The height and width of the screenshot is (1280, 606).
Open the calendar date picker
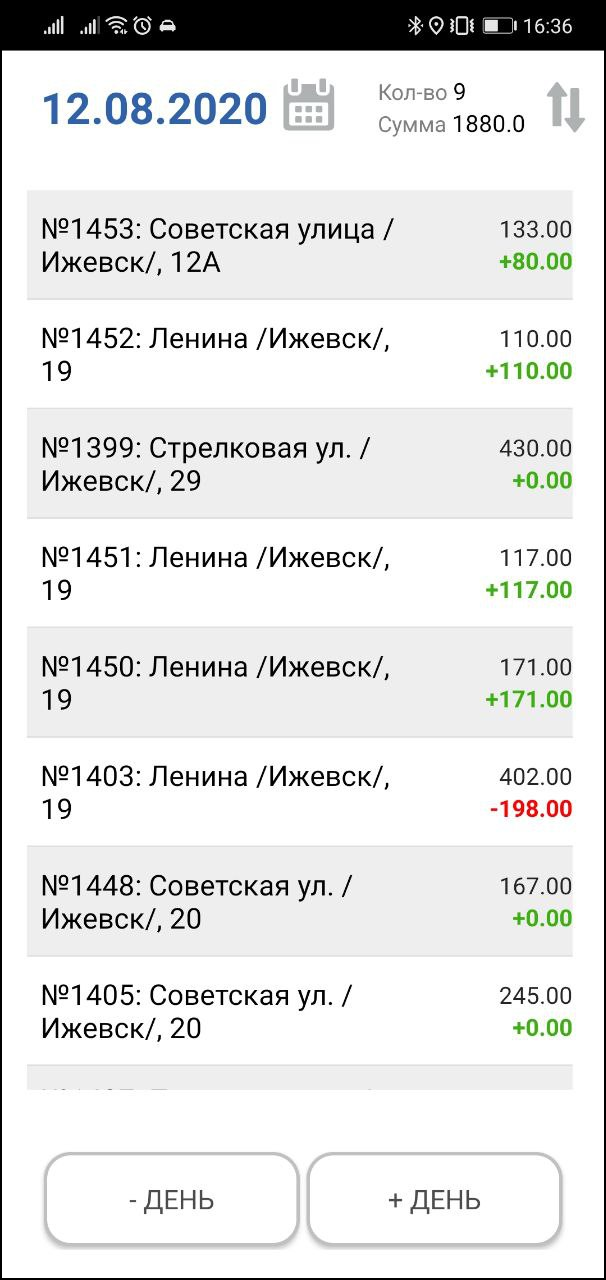pyautogui.click(x=308, y=105)
